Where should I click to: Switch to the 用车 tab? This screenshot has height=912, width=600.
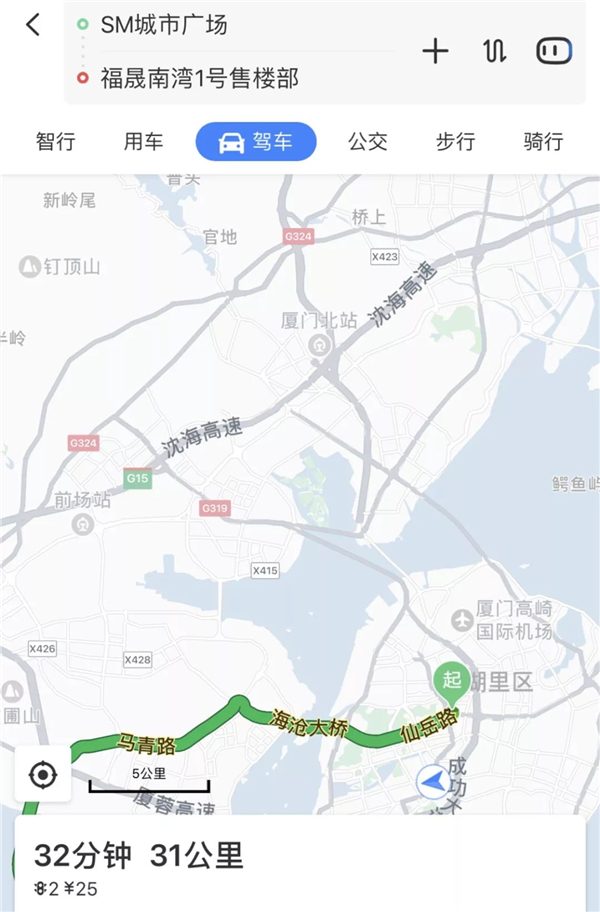point(143,142)
